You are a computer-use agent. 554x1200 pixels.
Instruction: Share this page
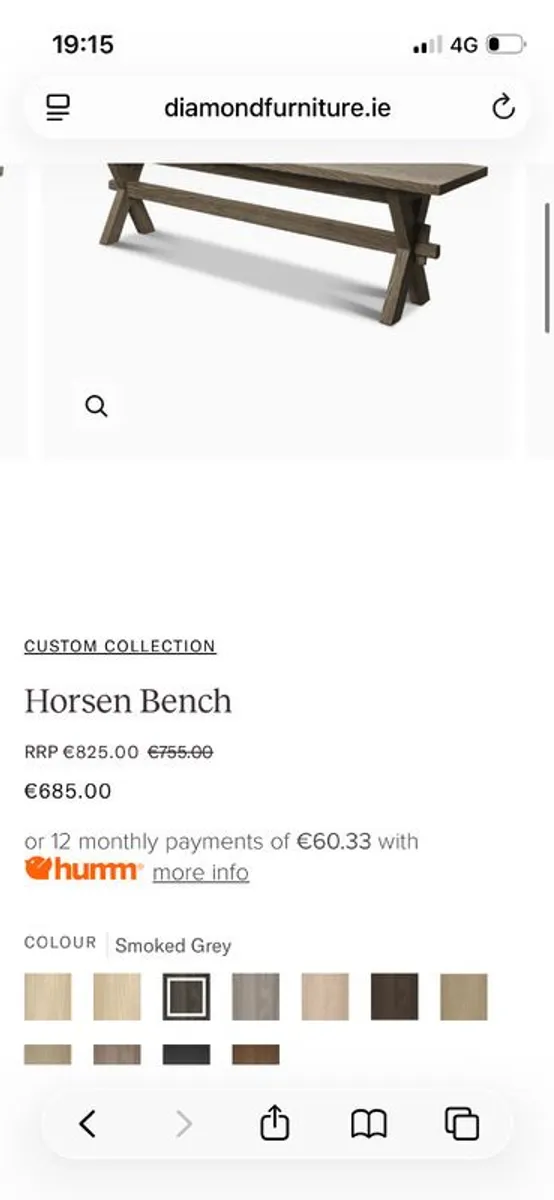pyautogui.click(x=274, y=1124)
